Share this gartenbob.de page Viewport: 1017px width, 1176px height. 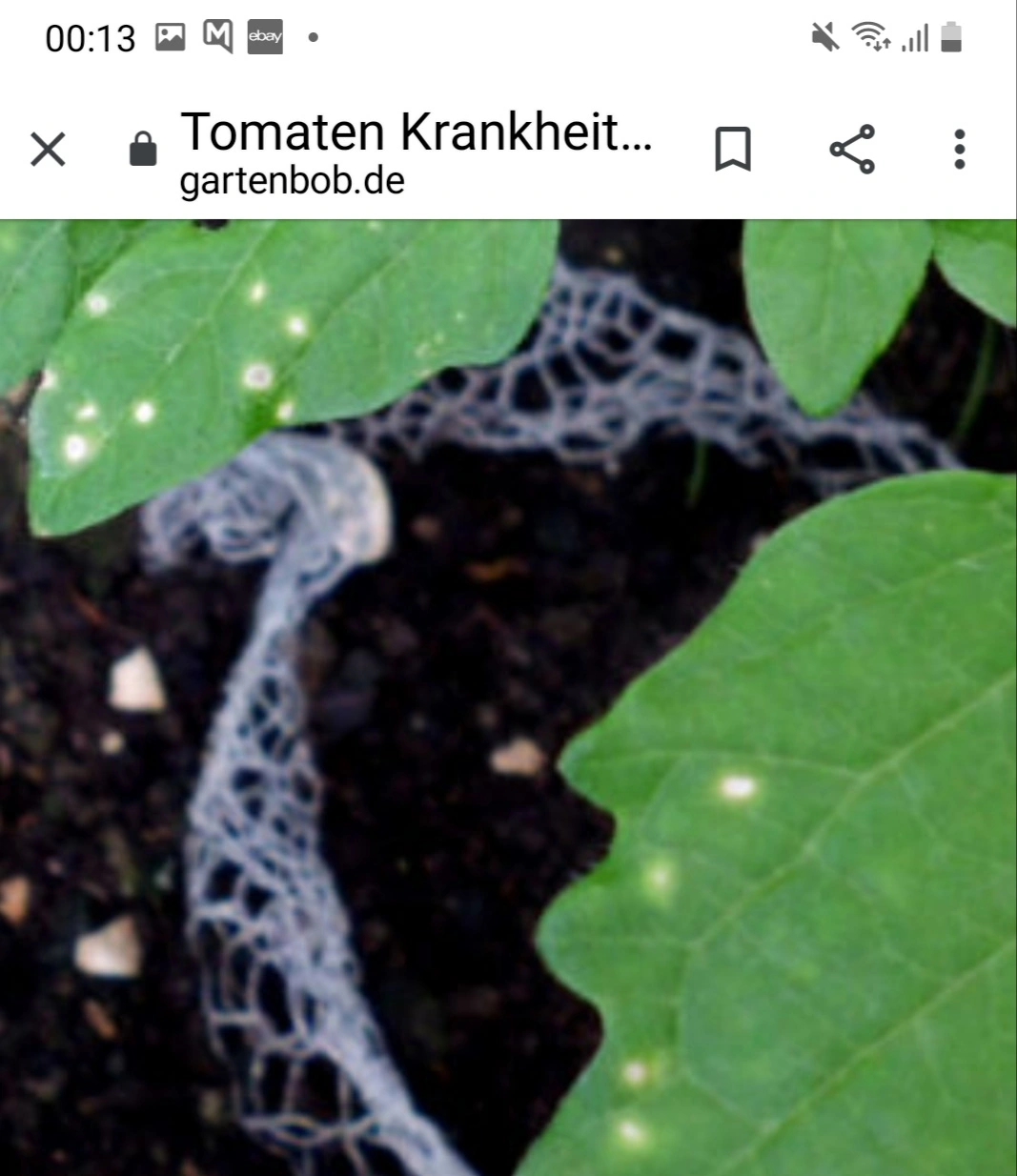tap(851, 150)
